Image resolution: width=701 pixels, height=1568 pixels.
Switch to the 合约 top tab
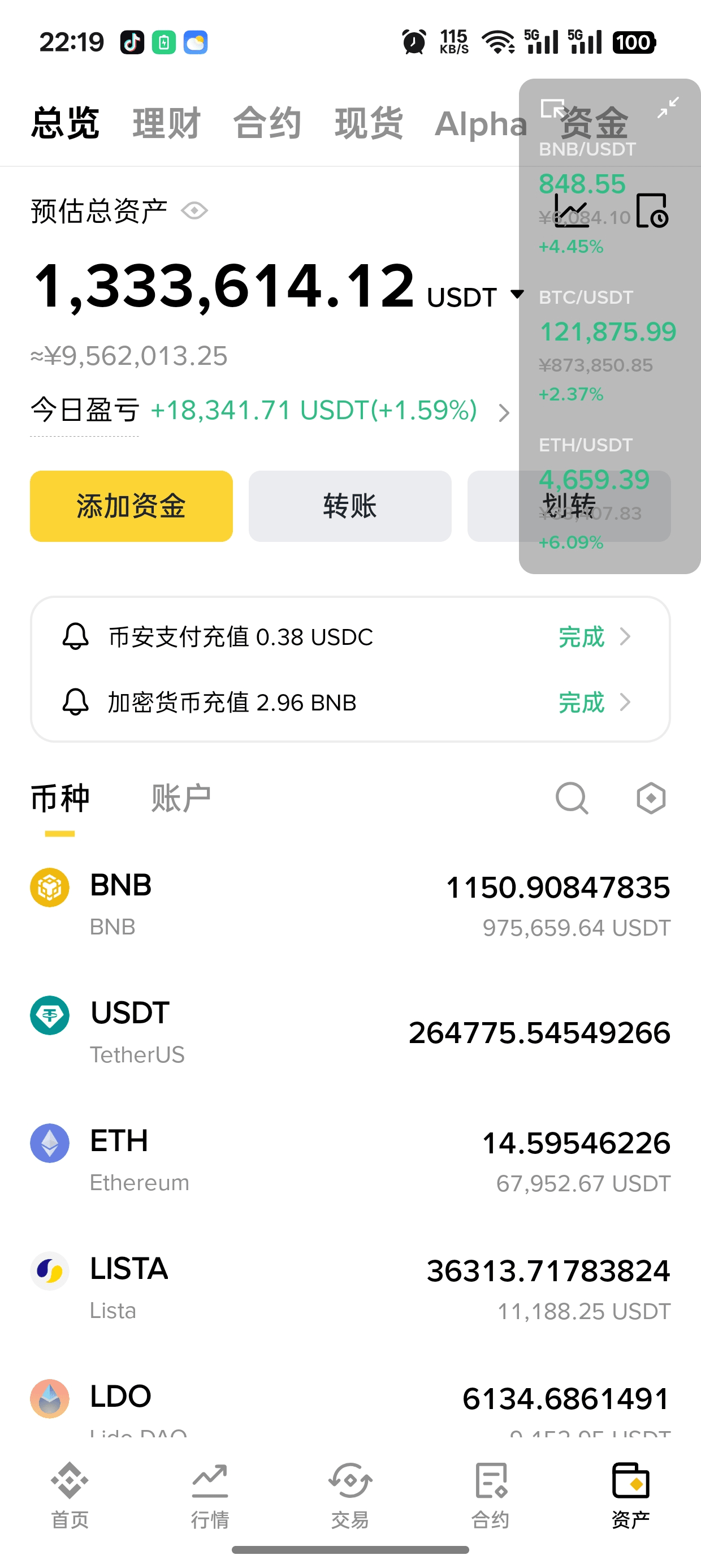point(267,123)
